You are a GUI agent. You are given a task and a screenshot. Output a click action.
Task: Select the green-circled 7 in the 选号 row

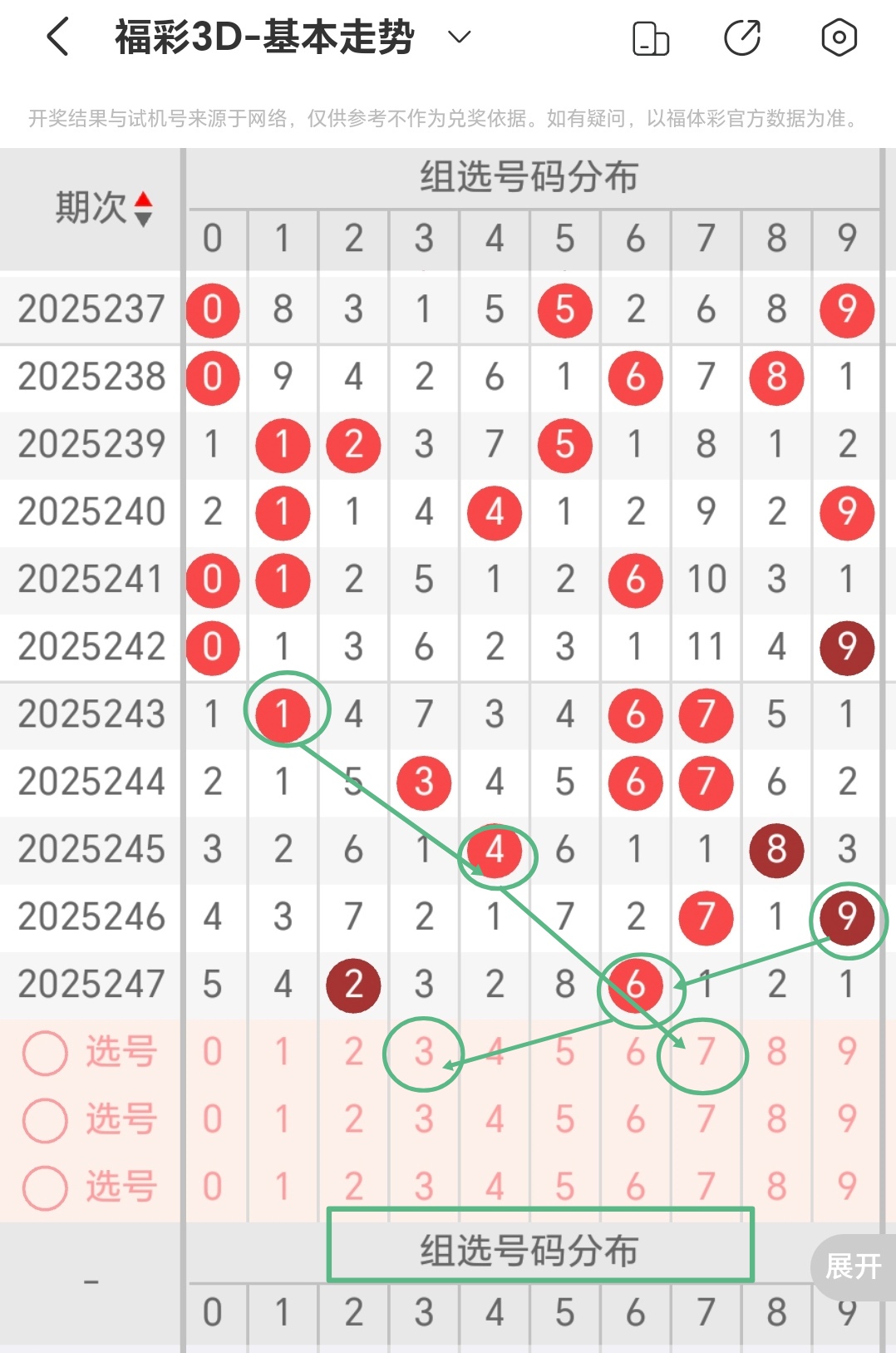[x=705, y=1052]
